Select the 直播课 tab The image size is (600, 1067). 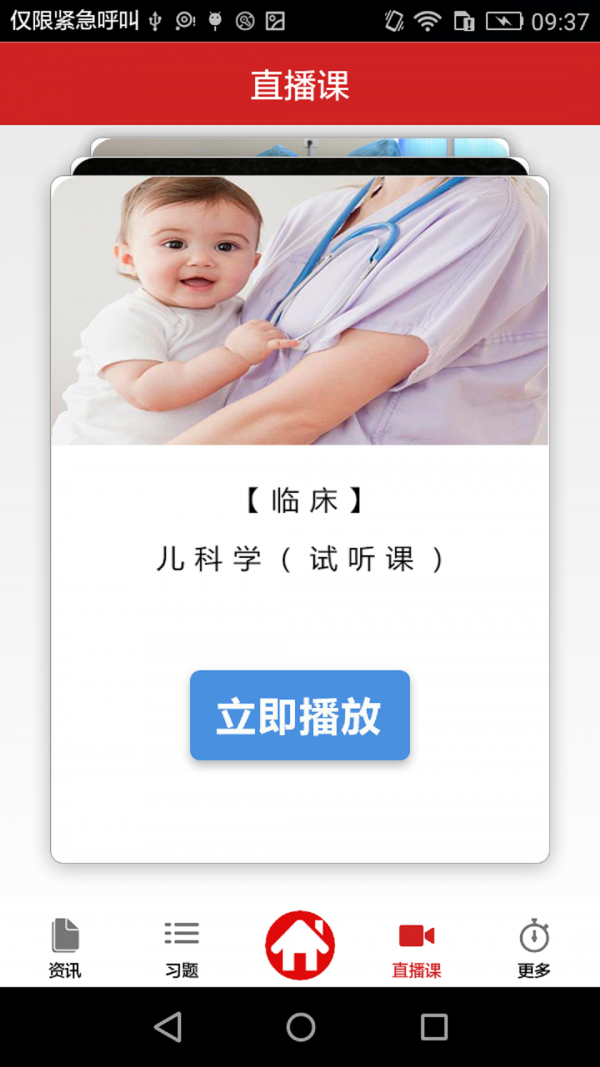416,948
